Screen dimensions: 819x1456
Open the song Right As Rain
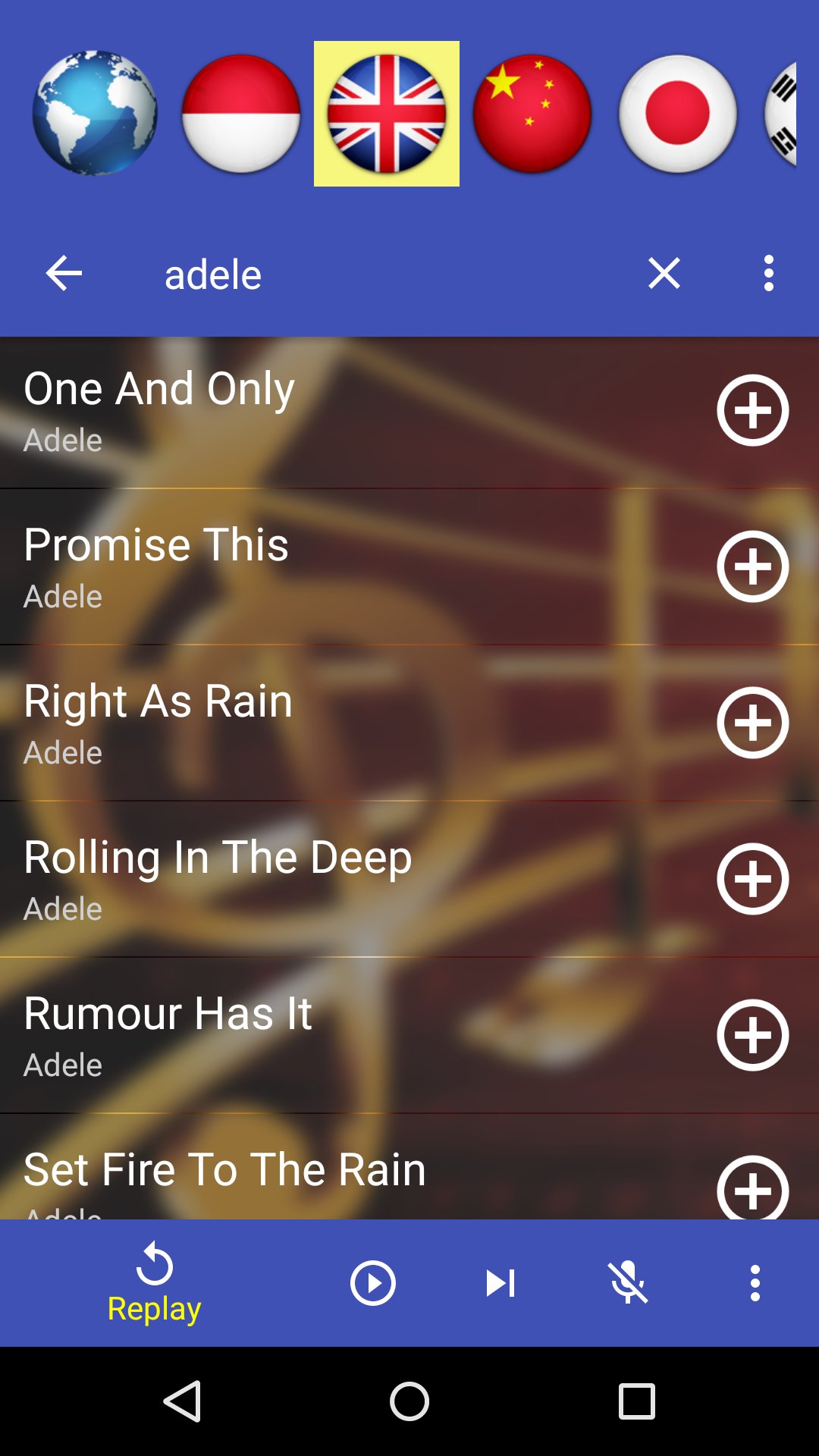coord(303,720)
